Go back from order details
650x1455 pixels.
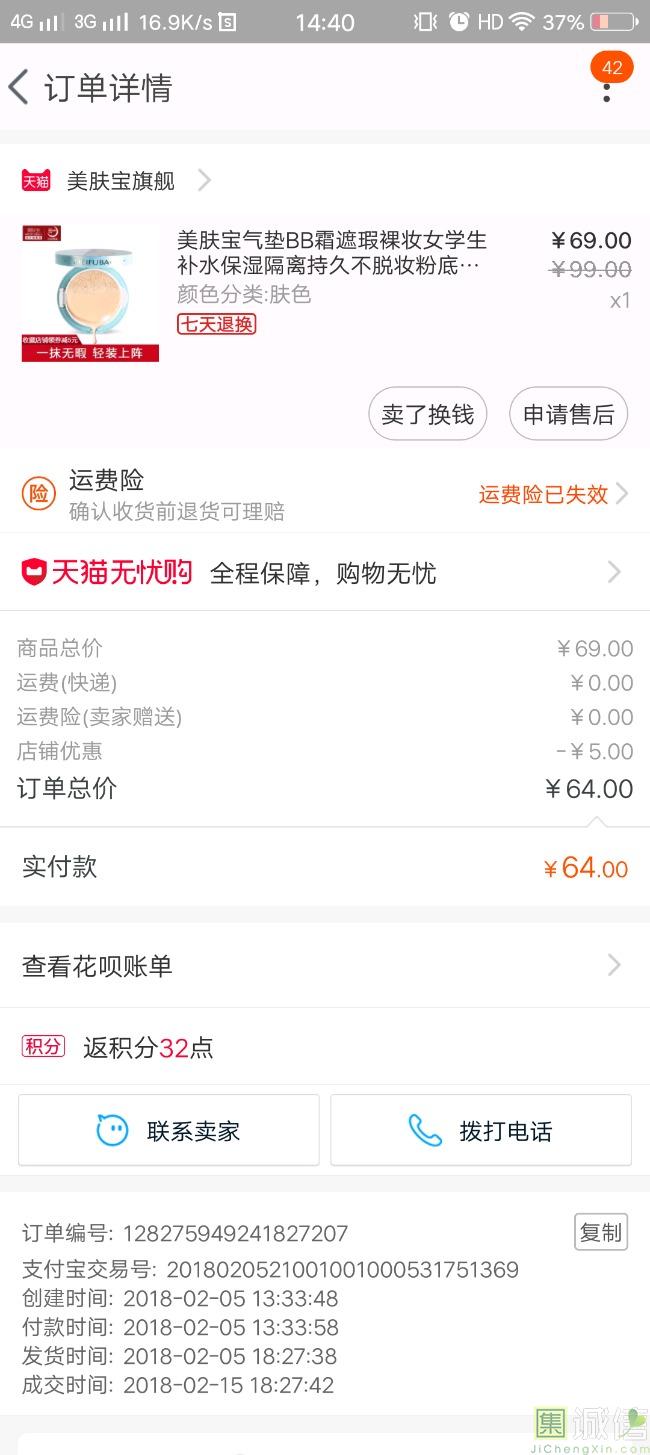click(19, 87)
